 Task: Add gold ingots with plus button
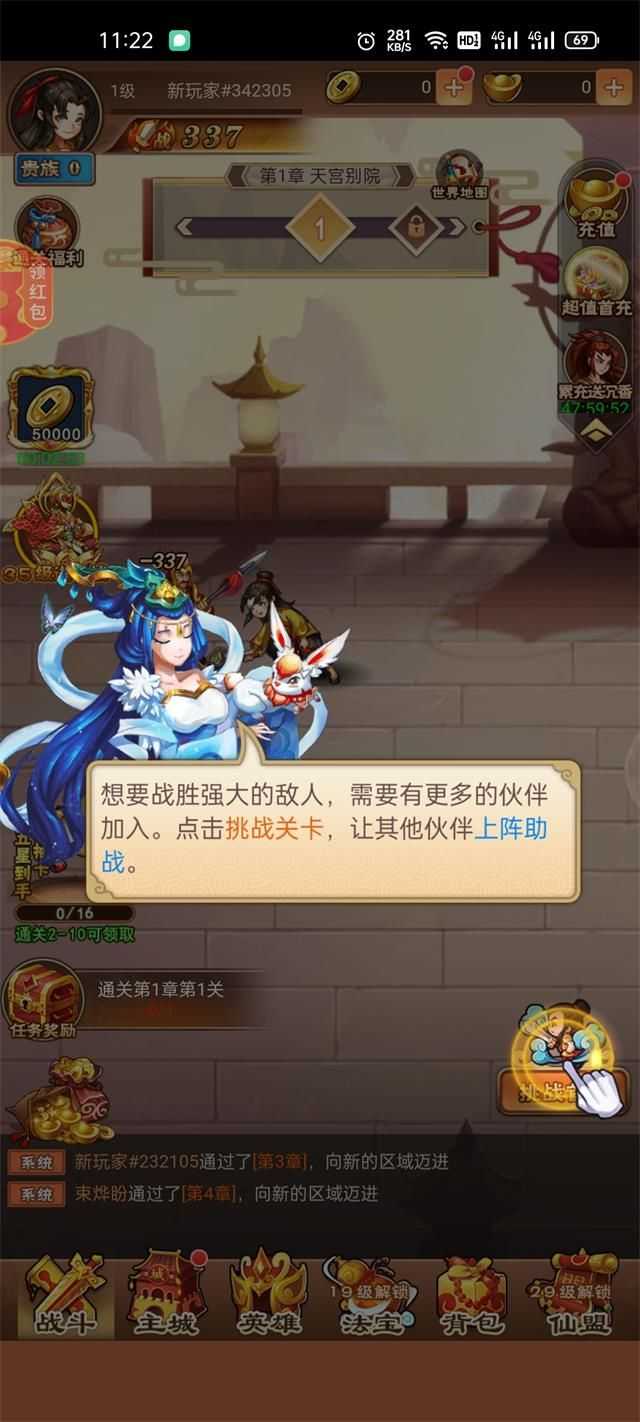click(613, 88)
